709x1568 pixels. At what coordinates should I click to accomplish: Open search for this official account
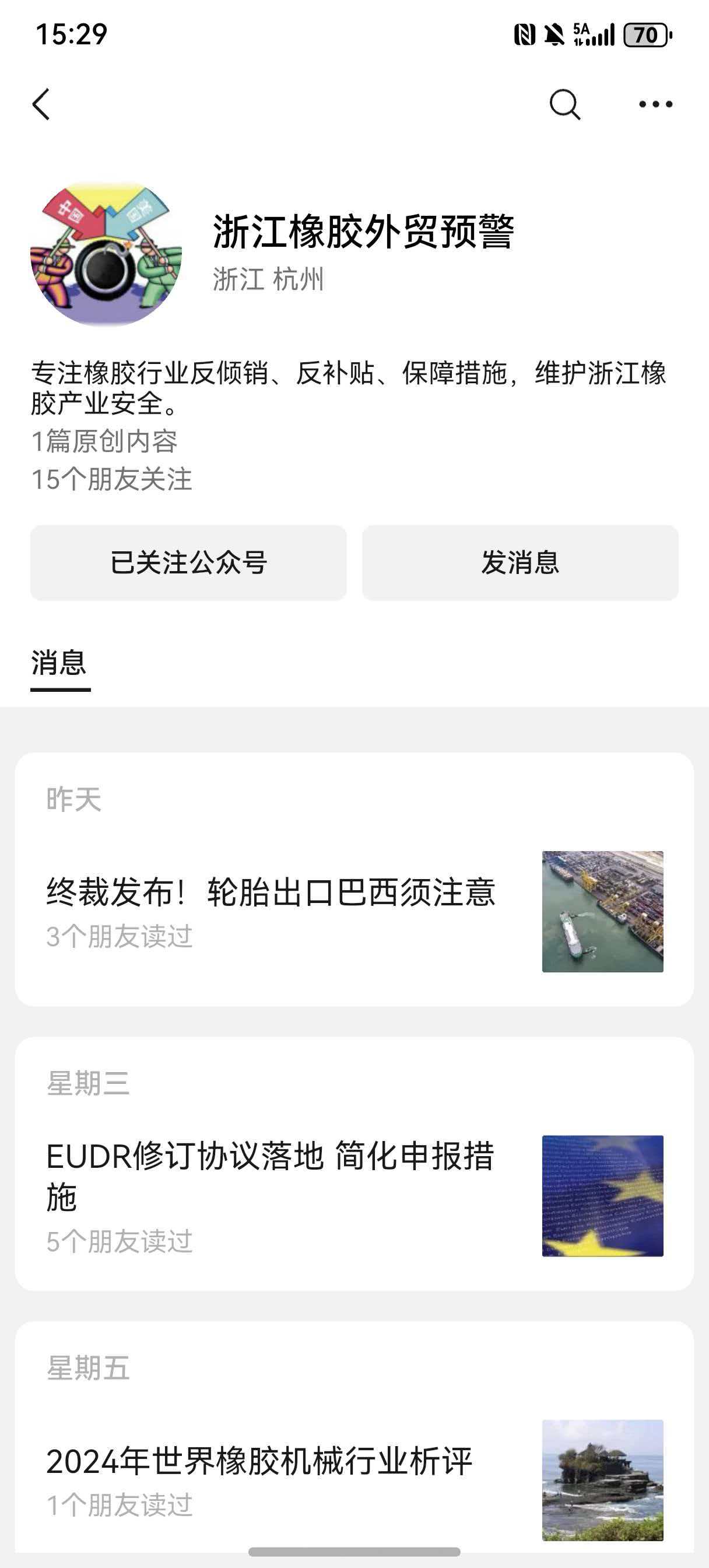(564, 103)
